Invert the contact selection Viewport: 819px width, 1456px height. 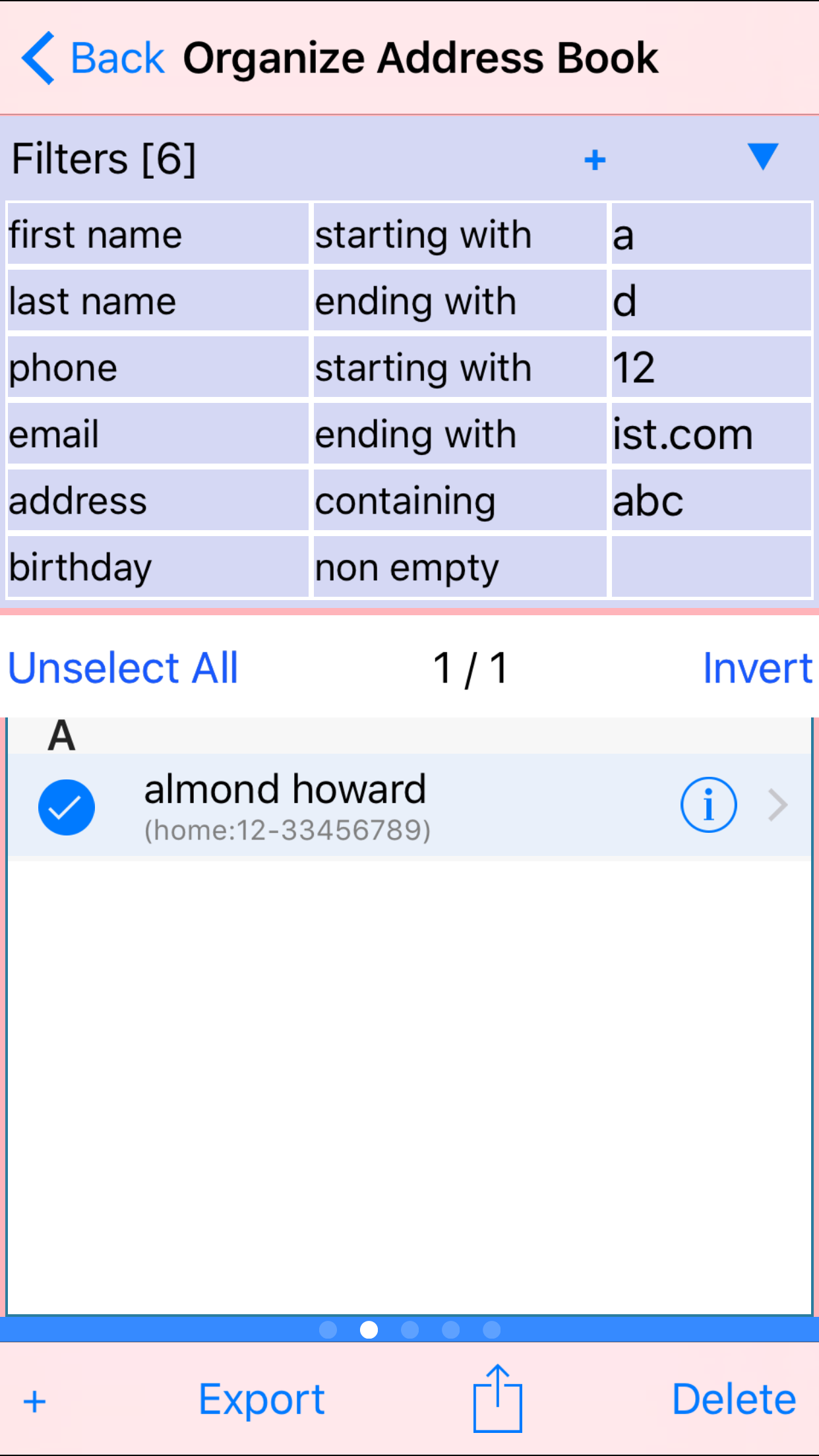757,668
